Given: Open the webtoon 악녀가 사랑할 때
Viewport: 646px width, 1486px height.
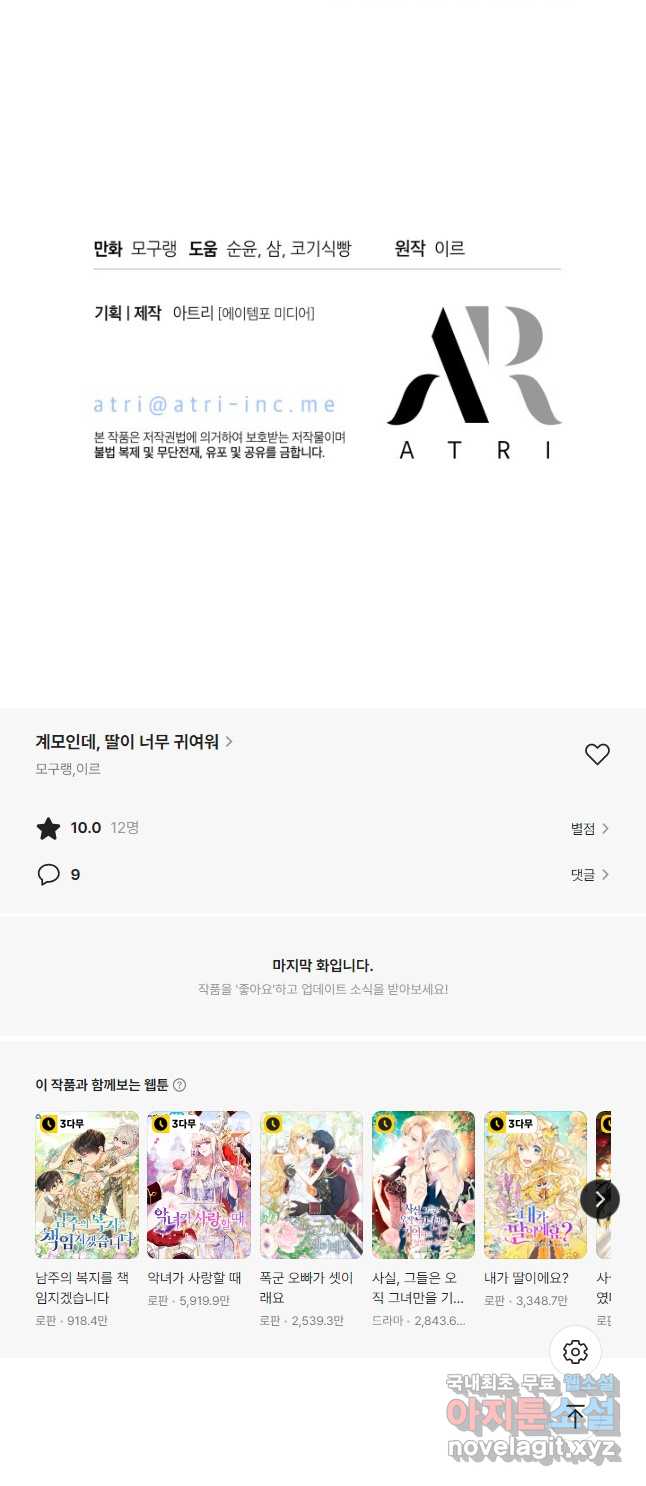Looking at the screenshot, I should pyautogui.click(x=199, y=1185).
